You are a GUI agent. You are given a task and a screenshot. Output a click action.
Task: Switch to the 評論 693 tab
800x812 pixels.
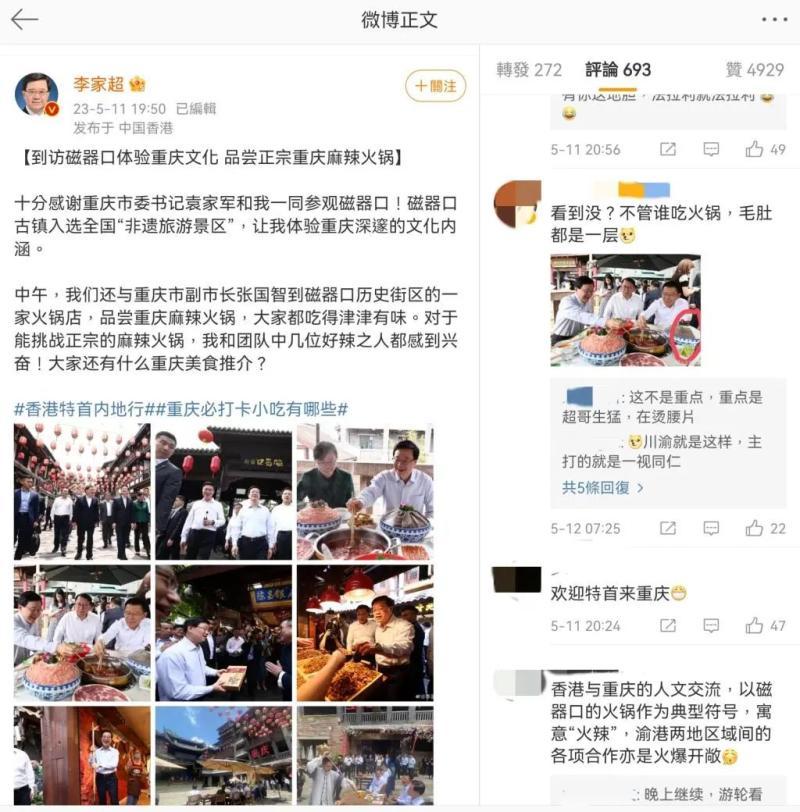618,69
